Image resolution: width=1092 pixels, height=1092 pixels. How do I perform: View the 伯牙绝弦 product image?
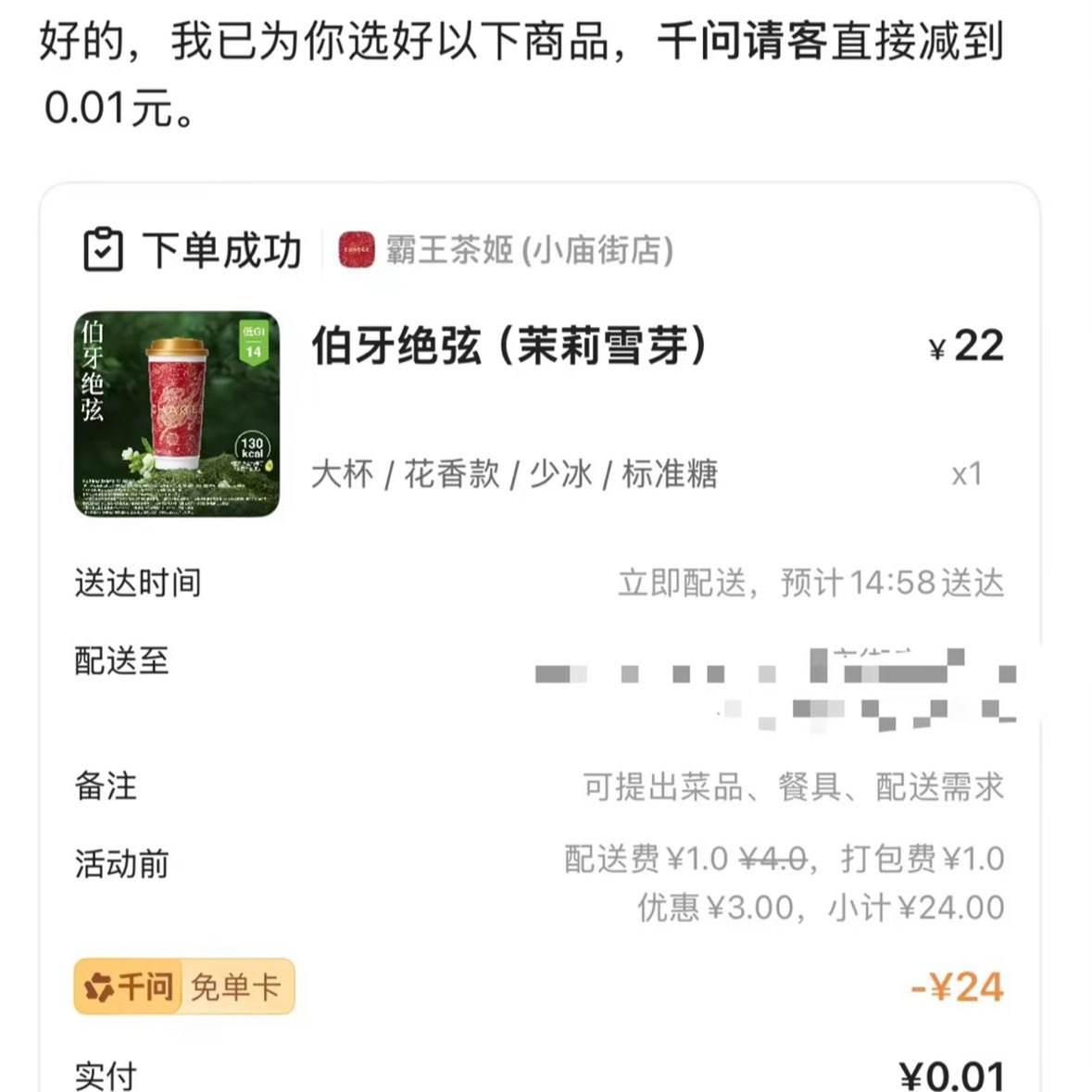[177, 414]
